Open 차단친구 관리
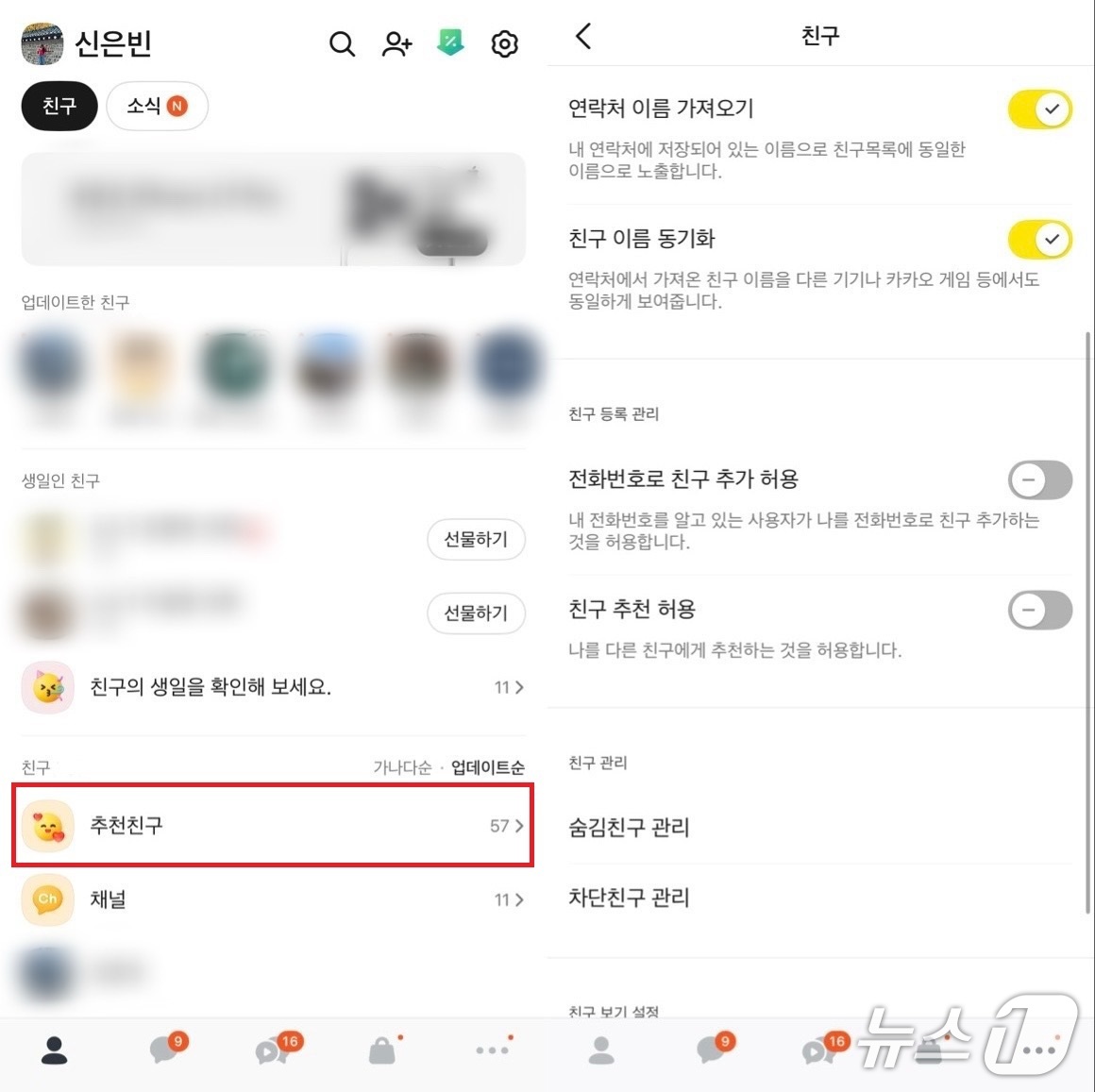Image resolution: width=1095 pixels, height=1092 pixels. coord(630,898)
